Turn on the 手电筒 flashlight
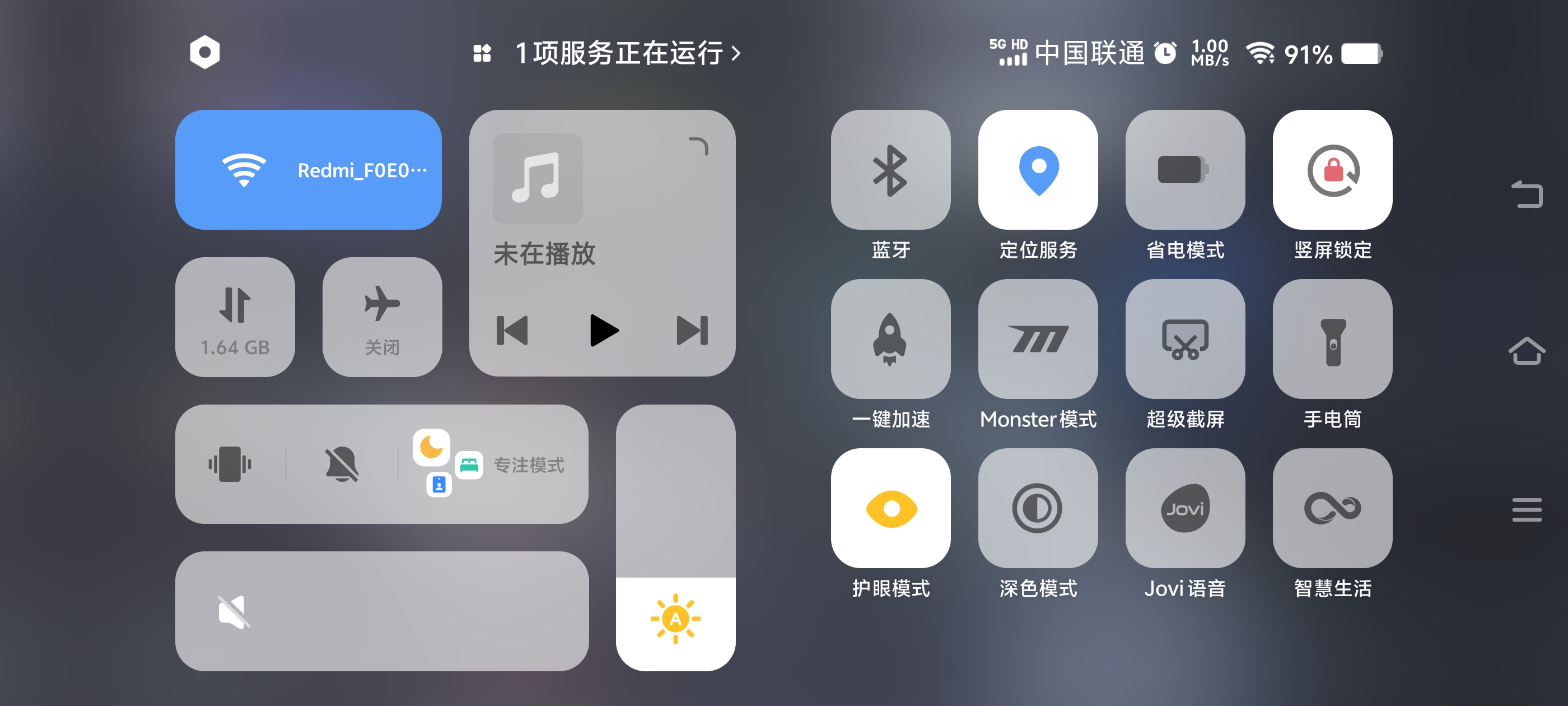 tap(1332, 340)
